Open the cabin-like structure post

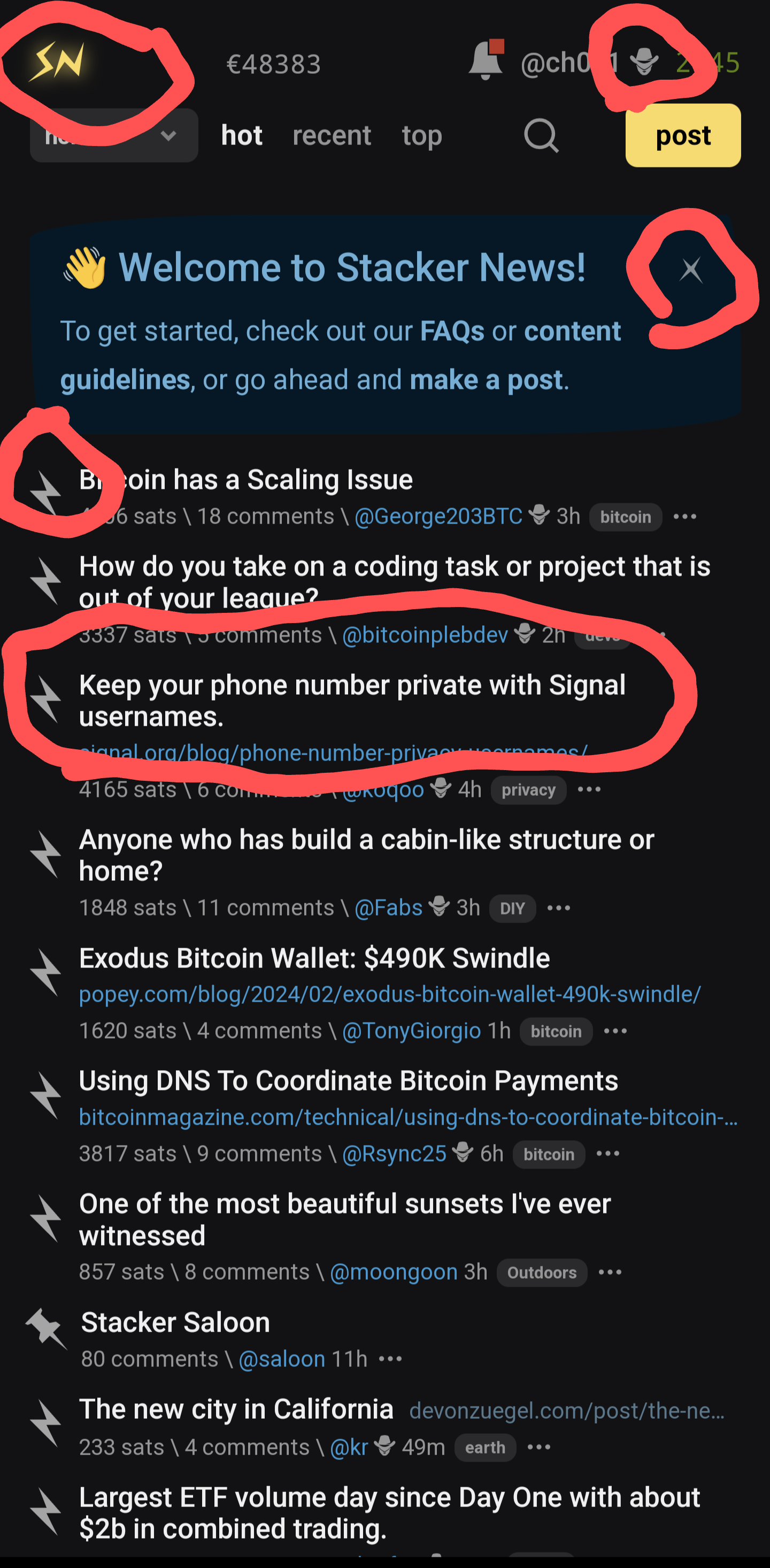click(366, 855)
